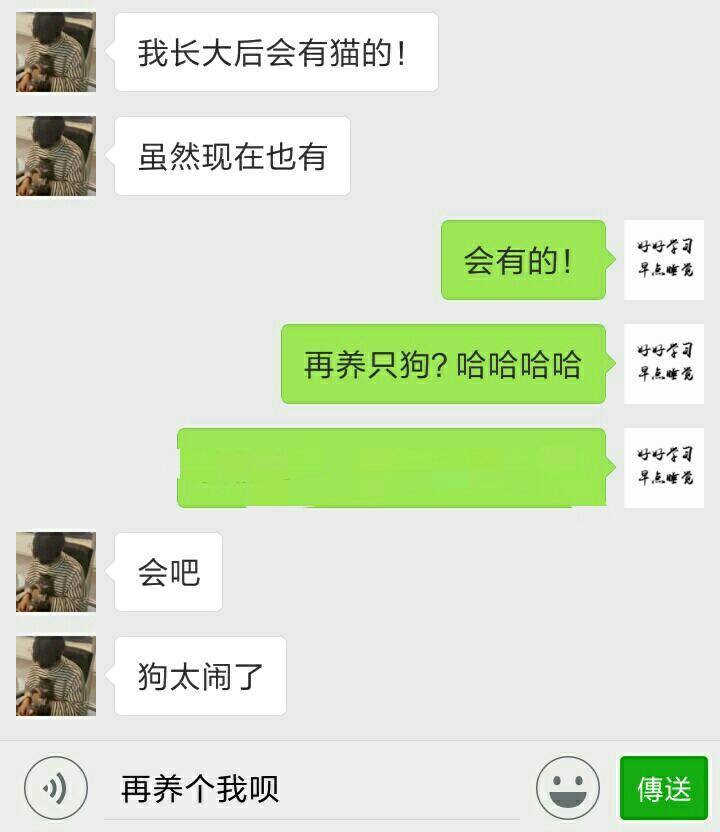Tap my avatar beside 会有的! message
This screenshot has width=720, height=832.
pos(664,260)
